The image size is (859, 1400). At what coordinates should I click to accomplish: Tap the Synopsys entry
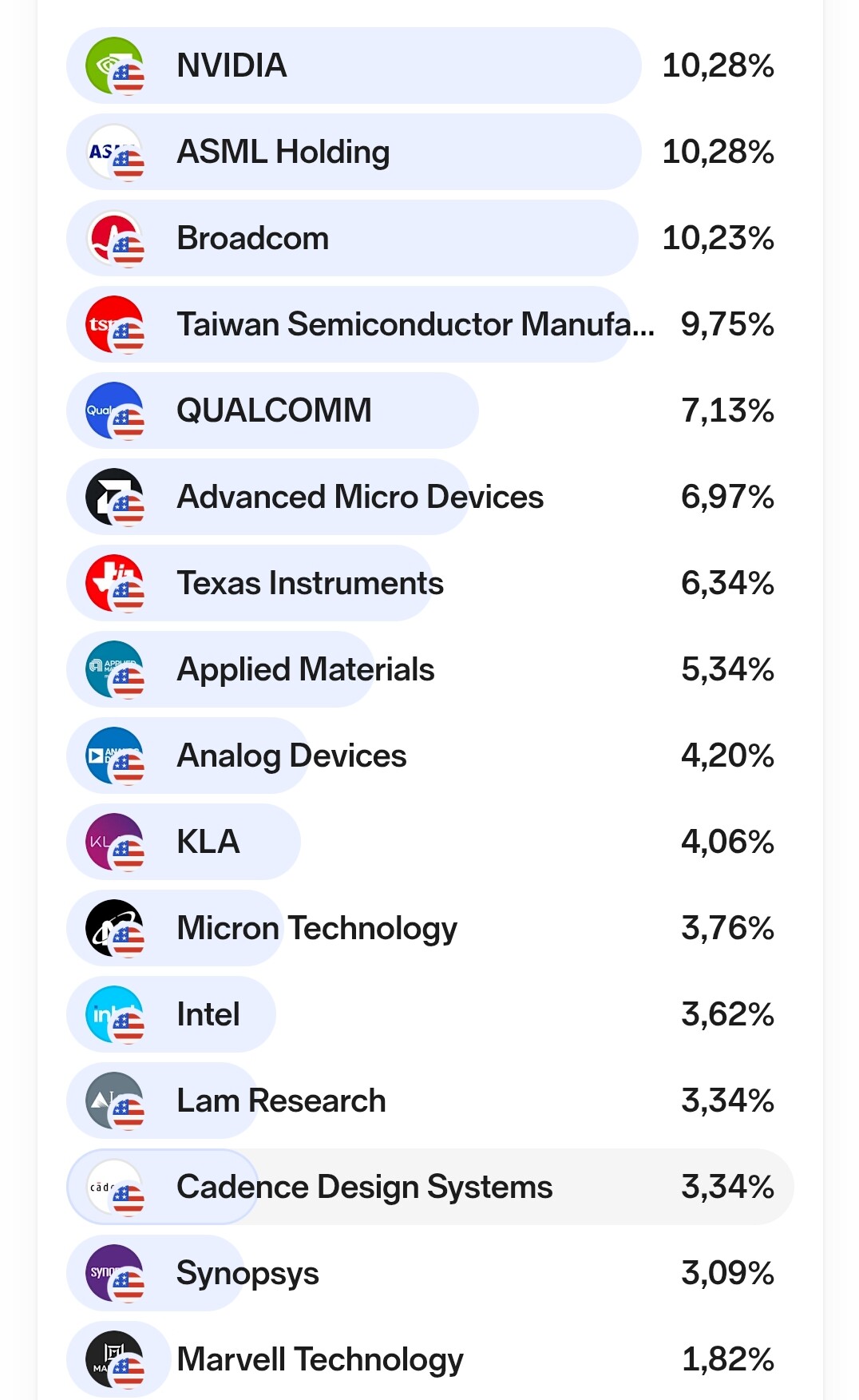pyautogui.click(x=247, y=1273)
